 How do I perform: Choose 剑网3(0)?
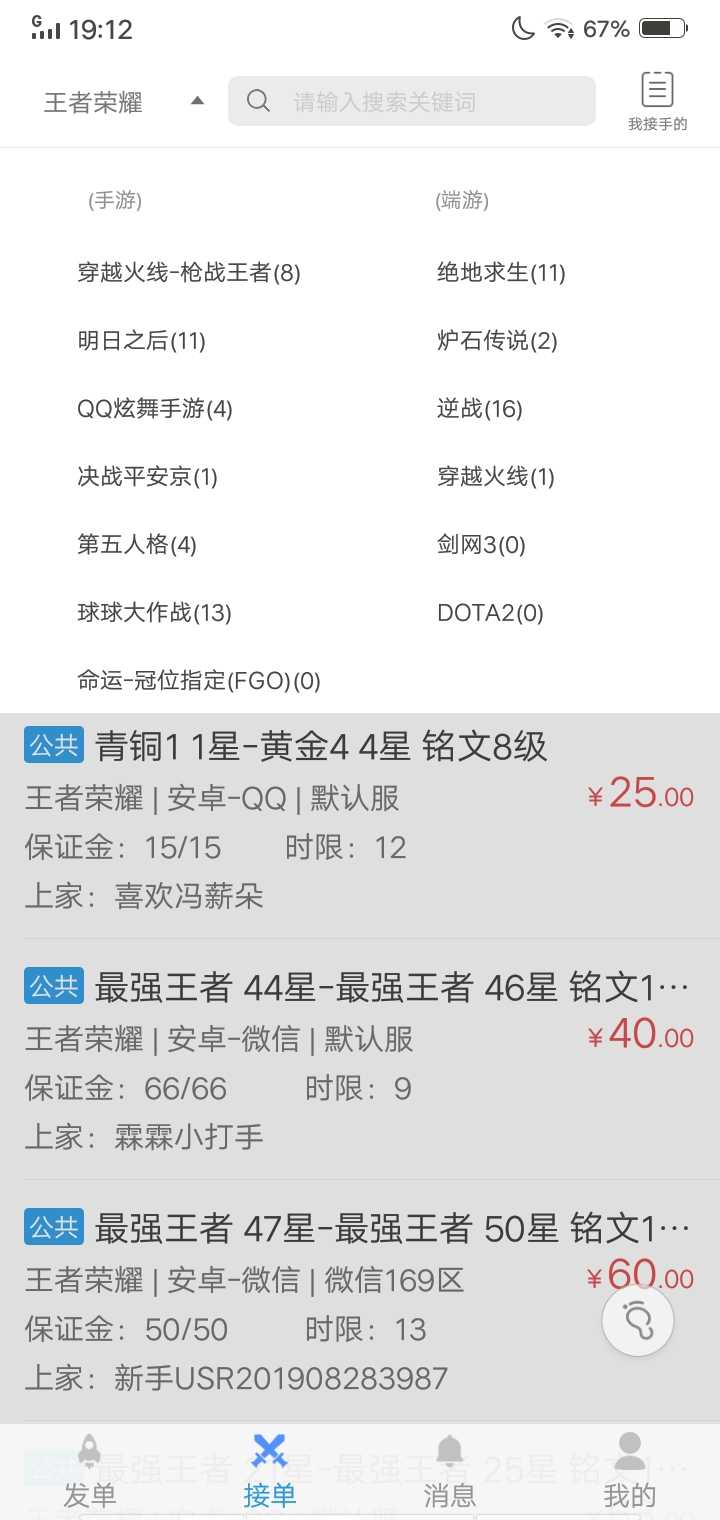[x=481, y=544]
